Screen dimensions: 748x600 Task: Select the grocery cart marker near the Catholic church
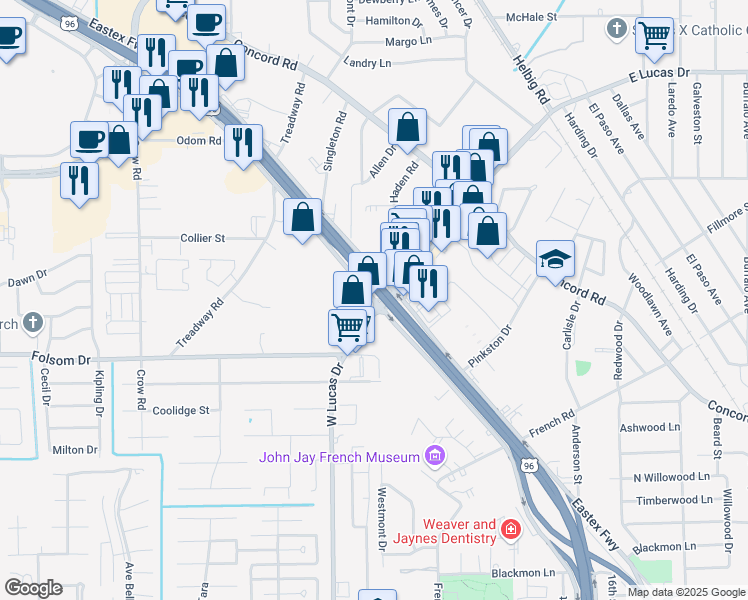[655, 36]
